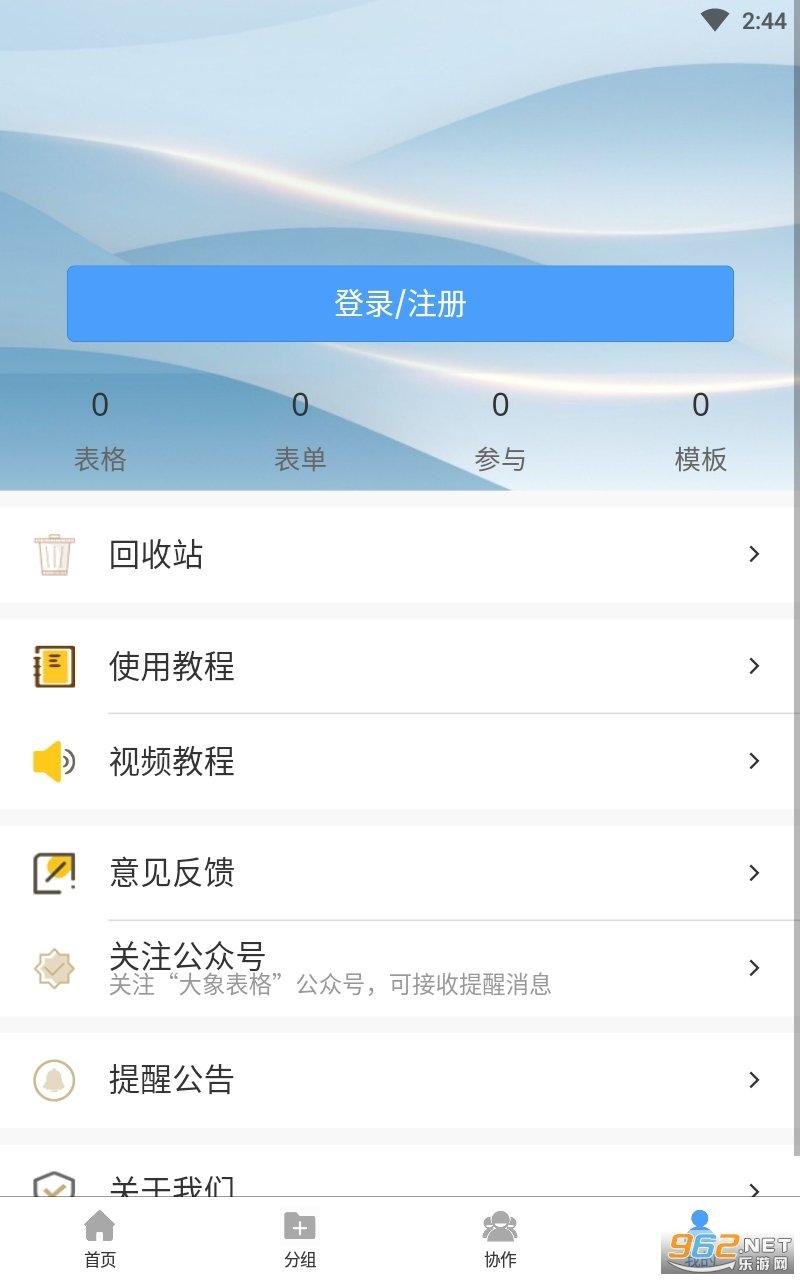This screenshot has width=800, height=1280.
Task: Expand the 提醒公告 entry chevron
Action: [x=754, y=1080]
